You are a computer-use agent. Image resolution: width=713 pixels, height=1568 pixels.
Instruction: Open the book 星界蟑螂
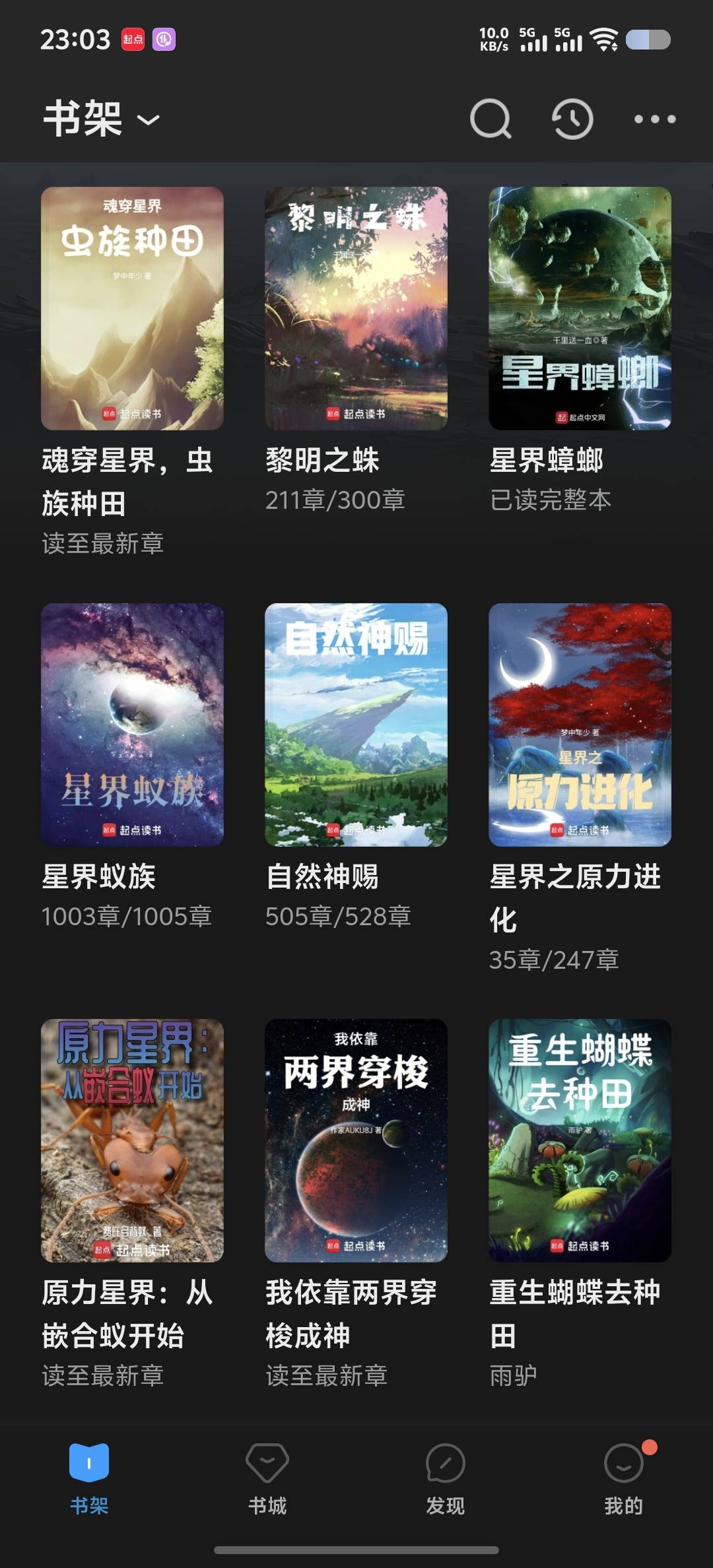pos(580,309)
